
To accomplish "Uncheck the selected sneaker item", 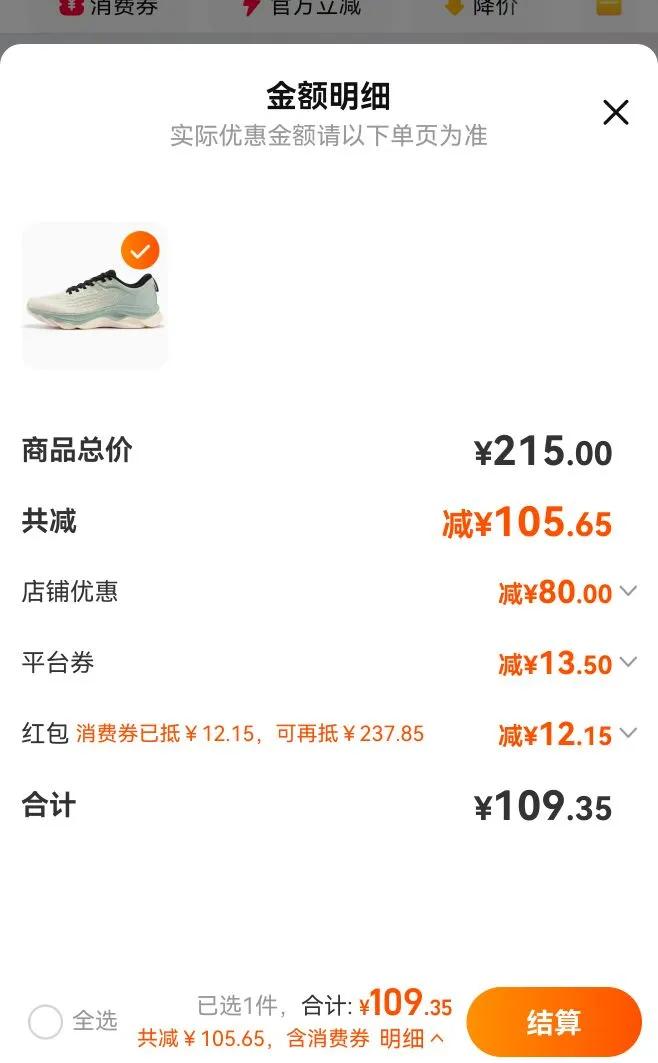I will [x=140, y=250].
